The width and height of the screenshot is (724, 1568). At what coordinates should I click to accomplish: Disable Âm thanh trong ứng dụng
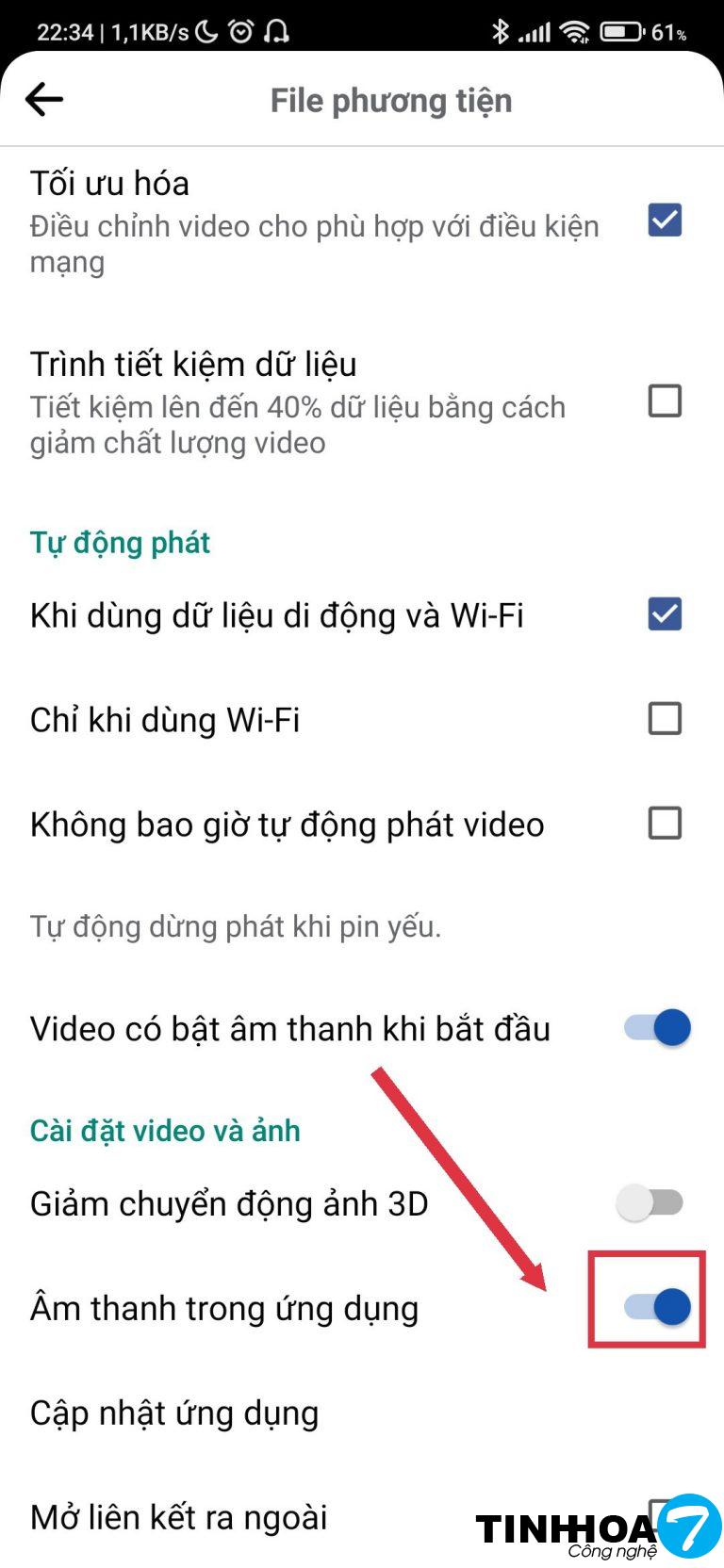(x=657, y=1307)
